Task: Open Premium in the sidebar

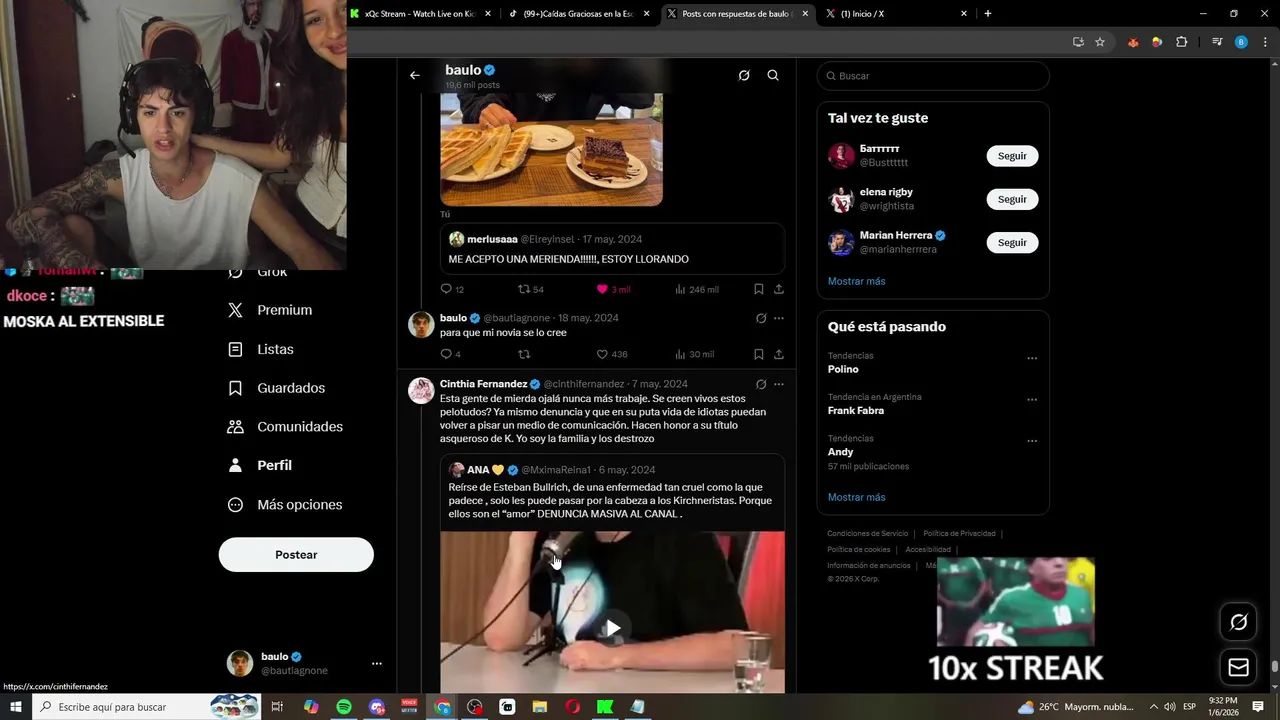Action: pos(284,310)
